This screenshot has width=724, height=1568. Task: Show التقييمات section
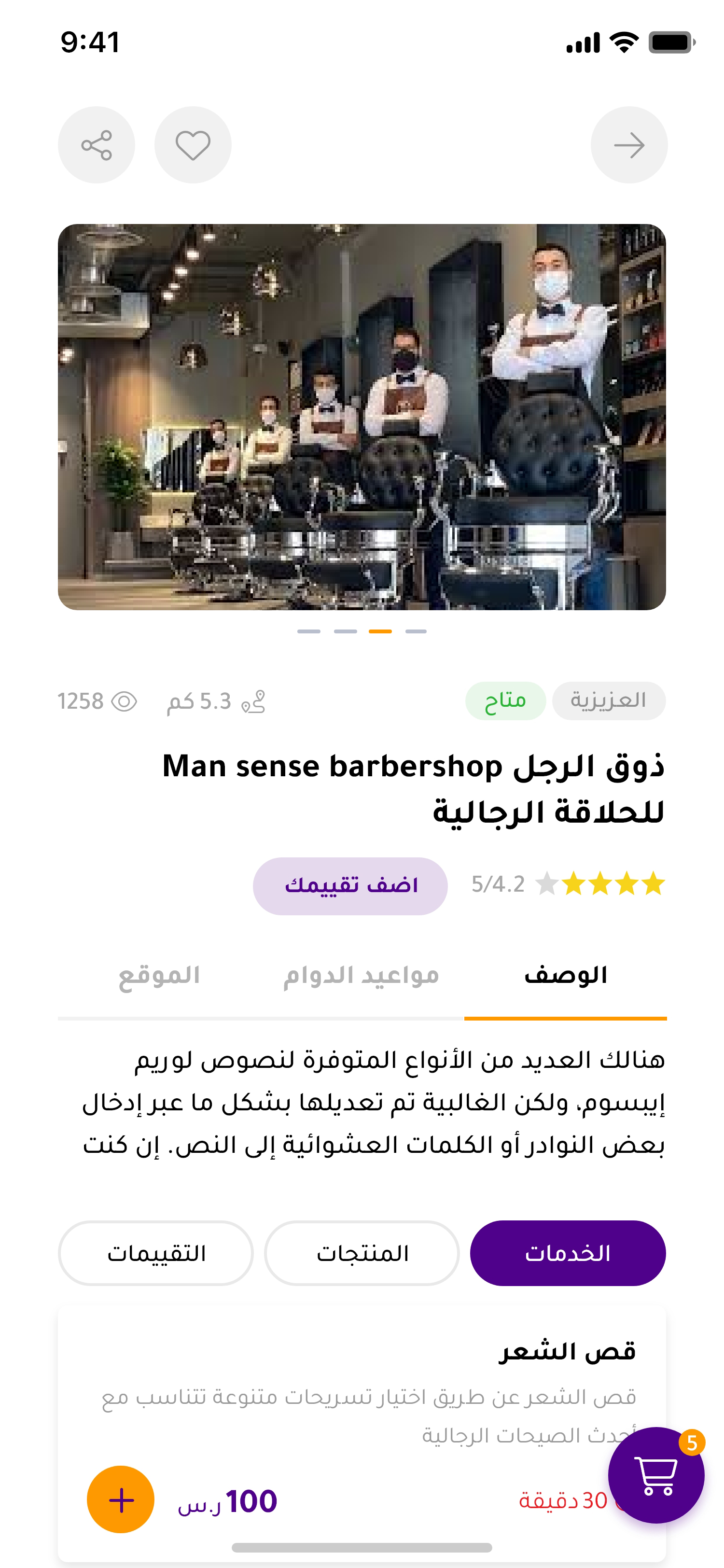[156, 1253]
